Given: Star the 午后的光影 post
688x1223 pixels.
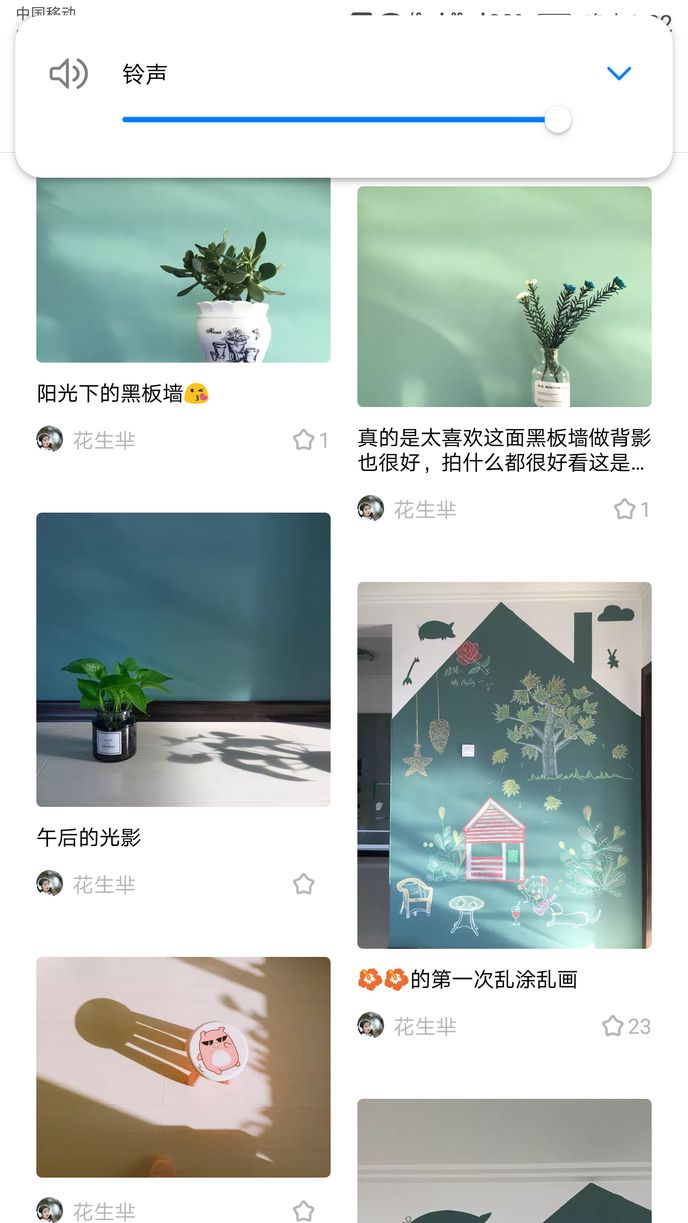Looking at the screenshot, I should (x=304, y=884).
